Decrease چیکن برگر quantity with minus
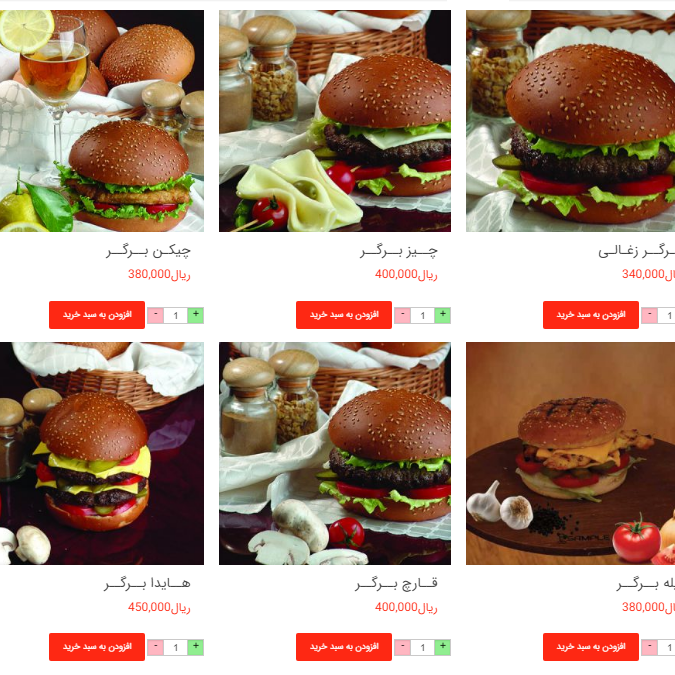This screenshot has height=675, width=675. click(x=155, y=315)
